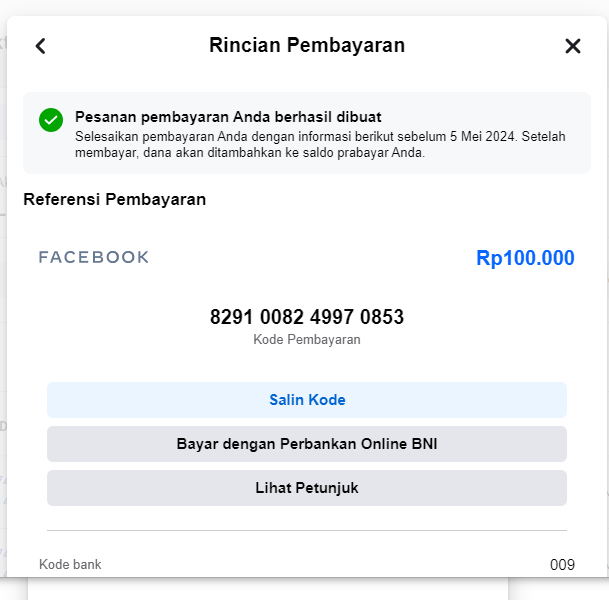Image resolution: width=609 pixels, height=600 pixels.
Task: Go back from Rincian Pembayaran
Action: click(x=40, y=46)
